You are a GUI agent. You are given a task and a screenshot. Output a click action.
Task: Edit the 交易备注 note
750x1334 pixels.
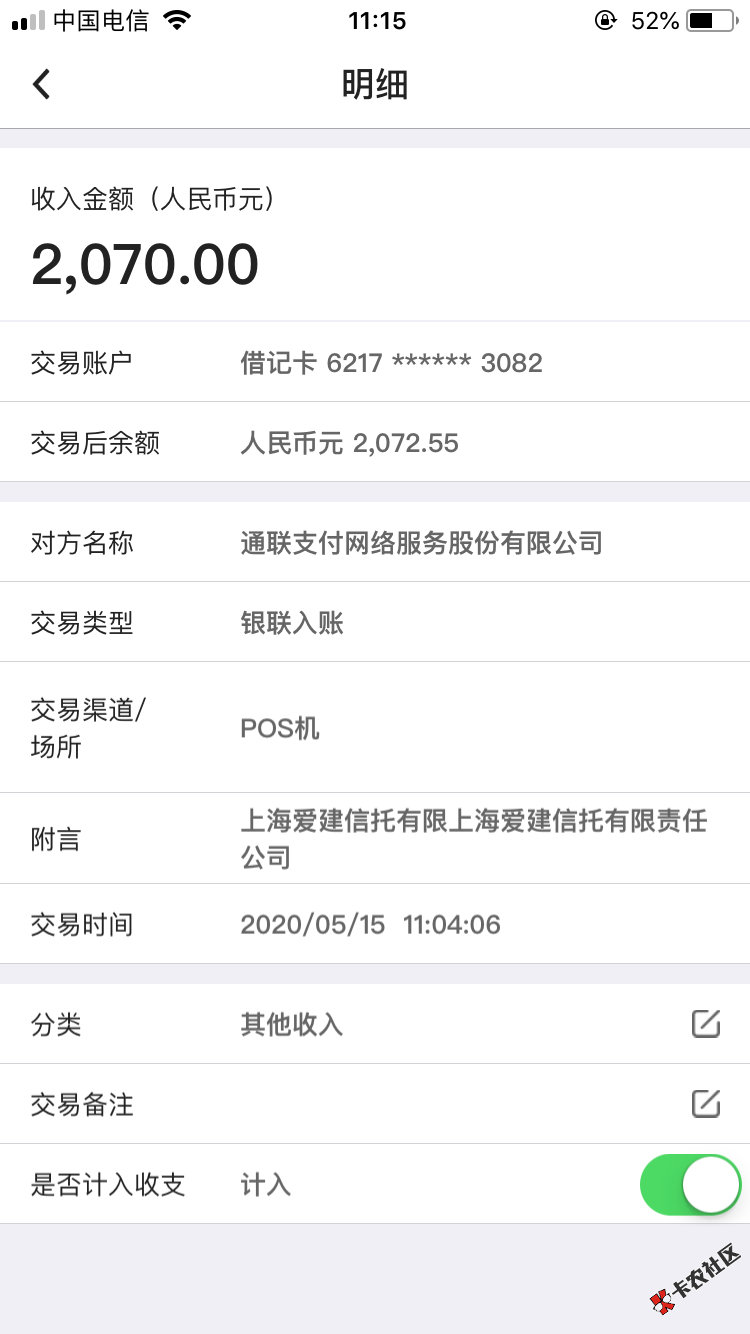(706, 1104)
